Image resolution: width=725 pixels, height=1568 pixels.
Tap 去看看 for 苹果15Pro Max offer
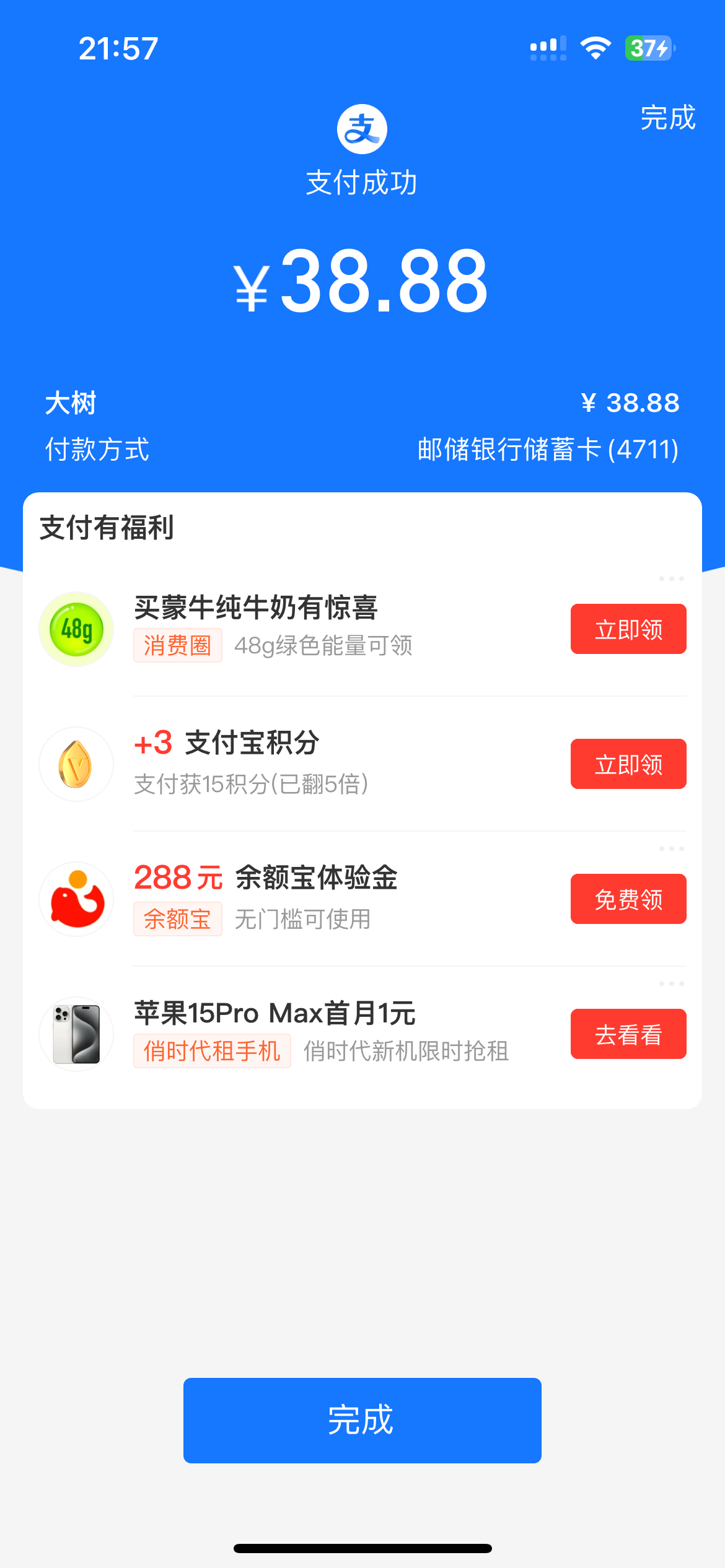[628, 1034]
